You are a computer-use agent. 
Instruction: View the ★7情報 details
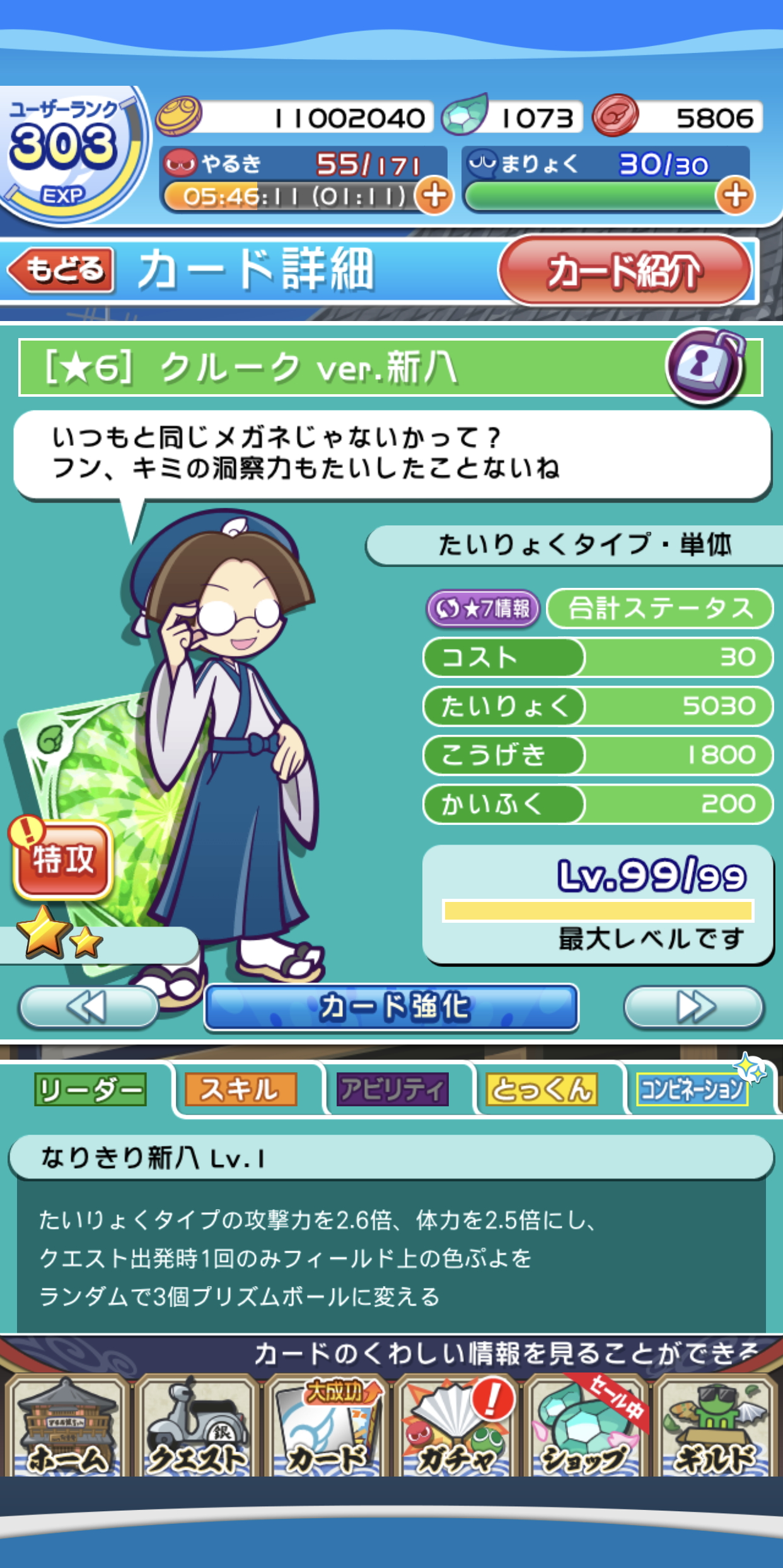[484, 609]
